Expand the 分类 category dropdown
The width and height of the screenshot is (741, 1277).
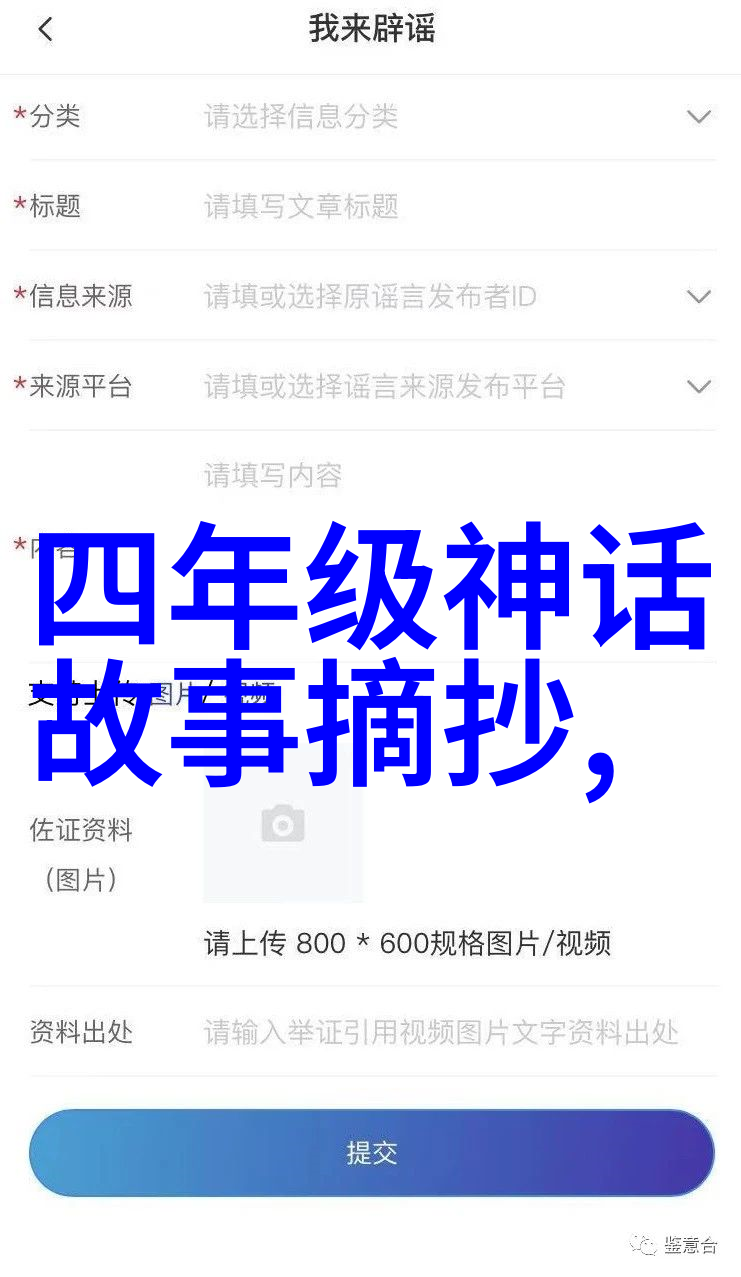tap(698, 117)
